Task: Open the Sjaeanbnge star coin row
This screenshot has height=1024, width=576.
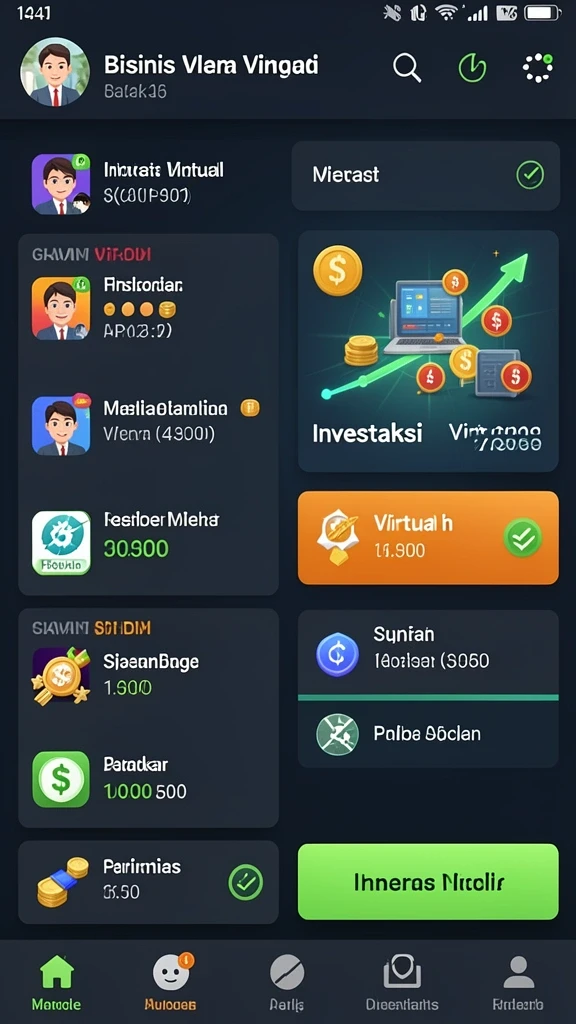Action: [148, 675]
